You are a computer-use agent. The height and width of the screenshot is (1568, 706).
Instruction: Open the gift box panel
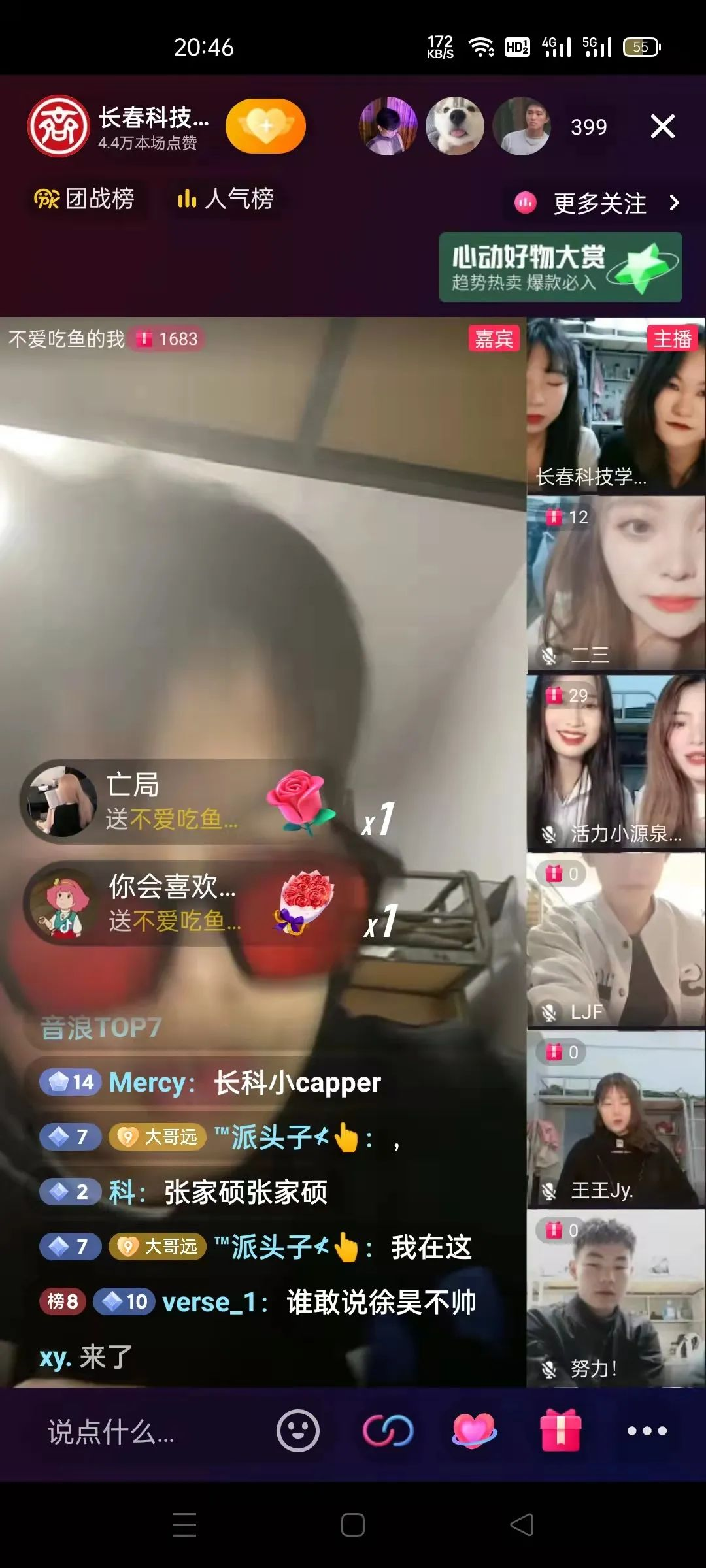(x=560, y=1431)
